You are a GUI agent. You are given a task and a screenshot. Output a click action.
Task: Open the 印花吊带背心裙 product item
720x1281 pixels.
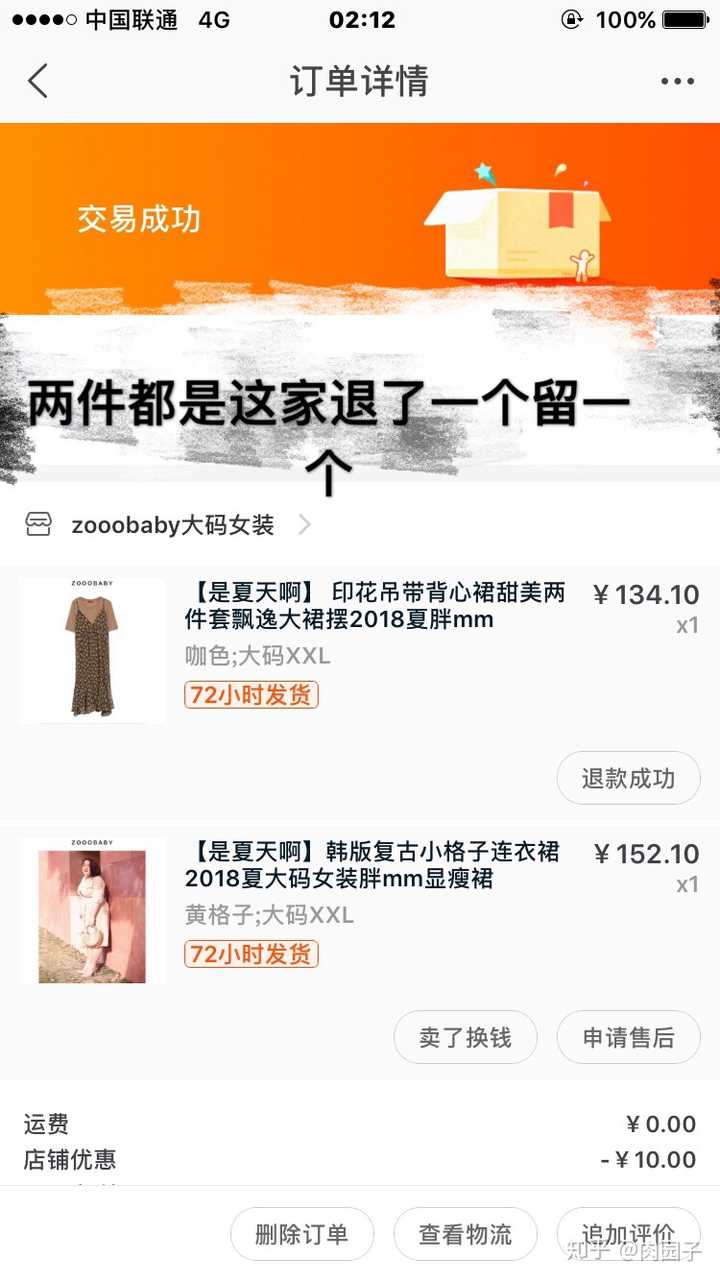374,606
